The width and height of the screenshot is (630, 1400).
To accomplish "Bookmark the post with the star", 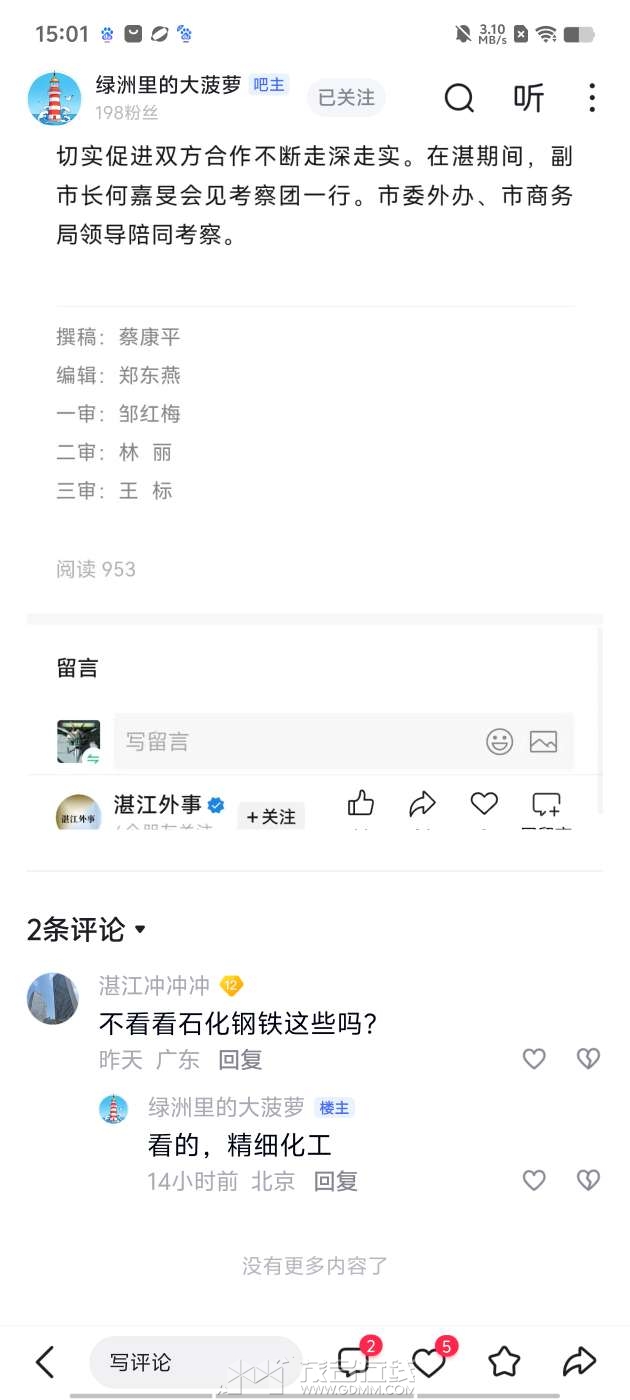I will 505,1361.
